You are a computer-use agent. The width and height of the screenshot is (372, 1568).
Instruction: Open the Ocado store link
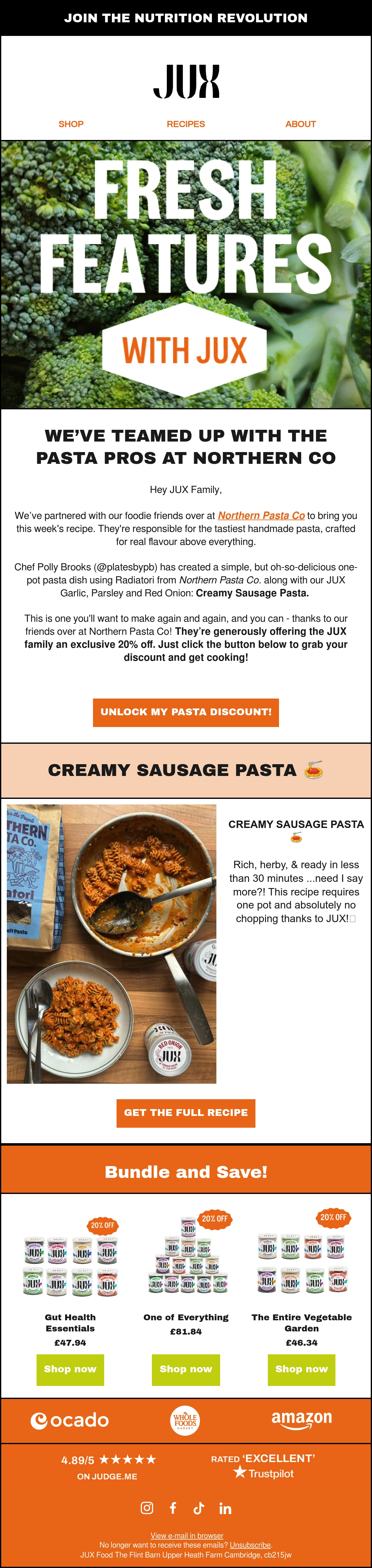70,1421
